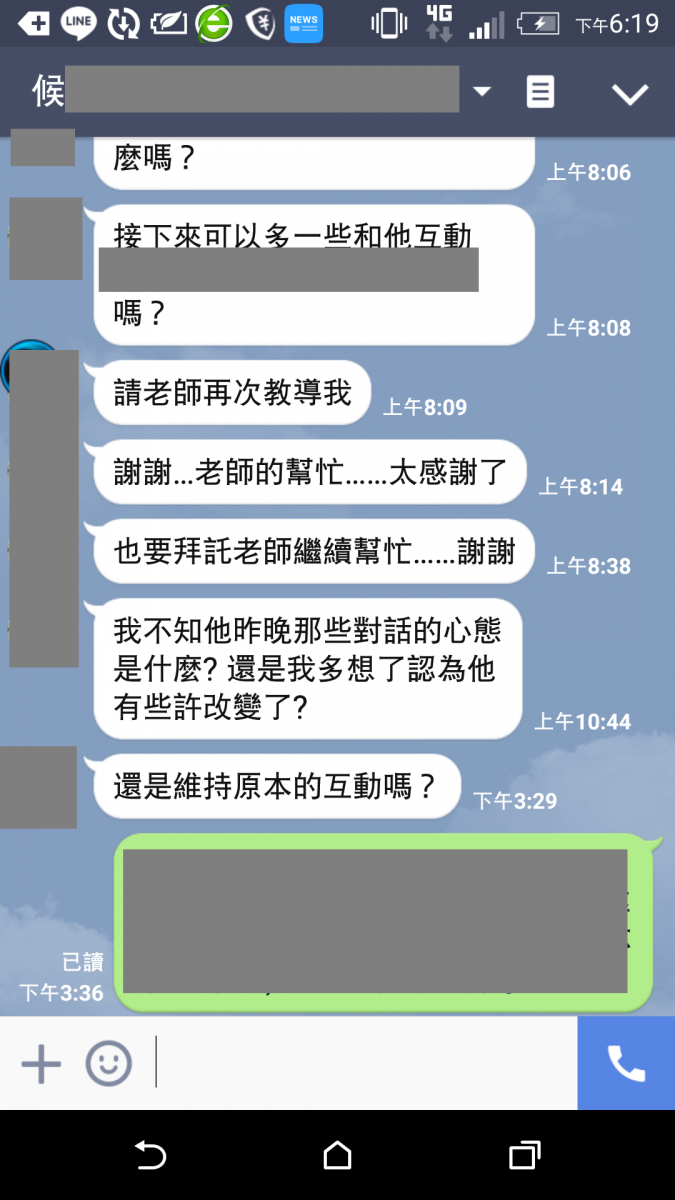
Task: Open the notes icon in header
Action: click(x=540, y=92)
